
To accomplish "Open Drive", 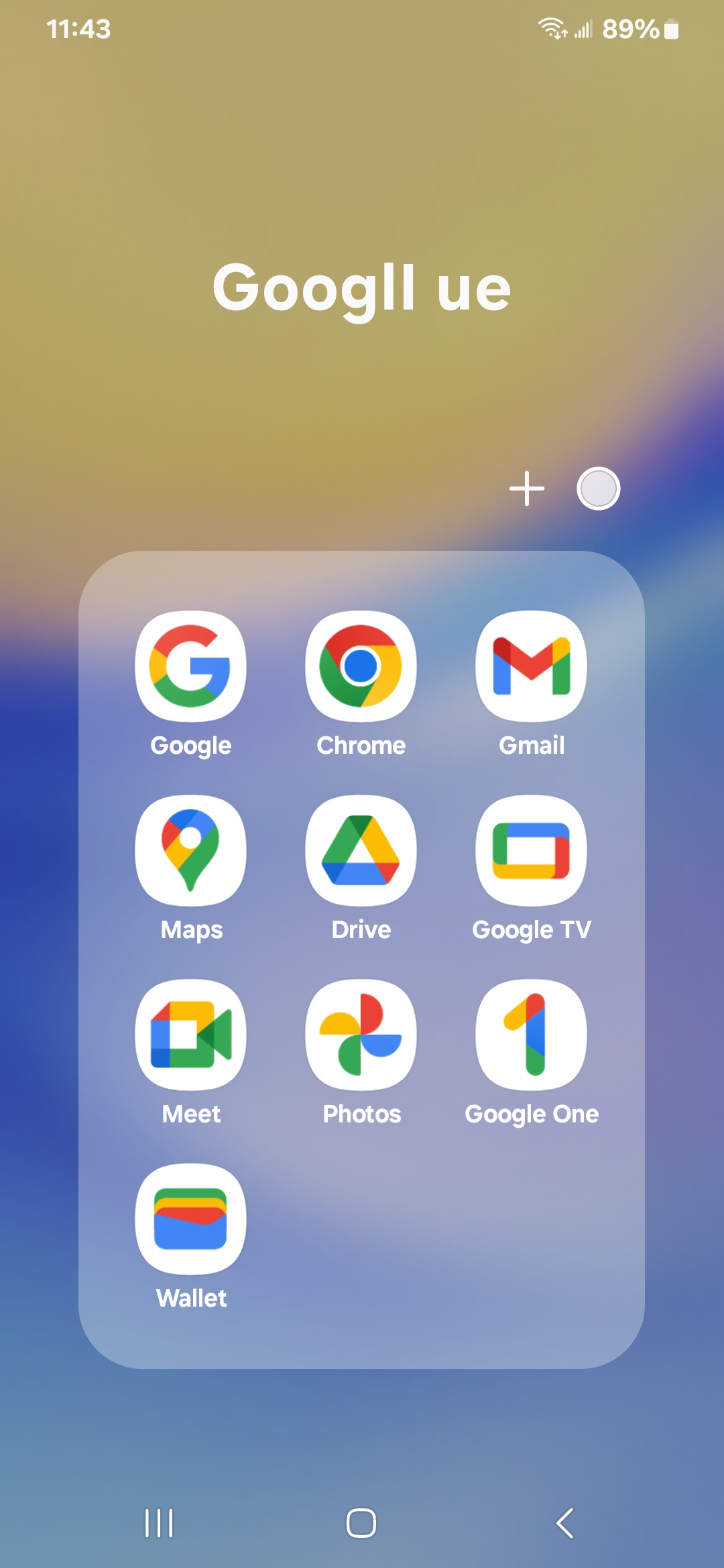I will point(361,851).
